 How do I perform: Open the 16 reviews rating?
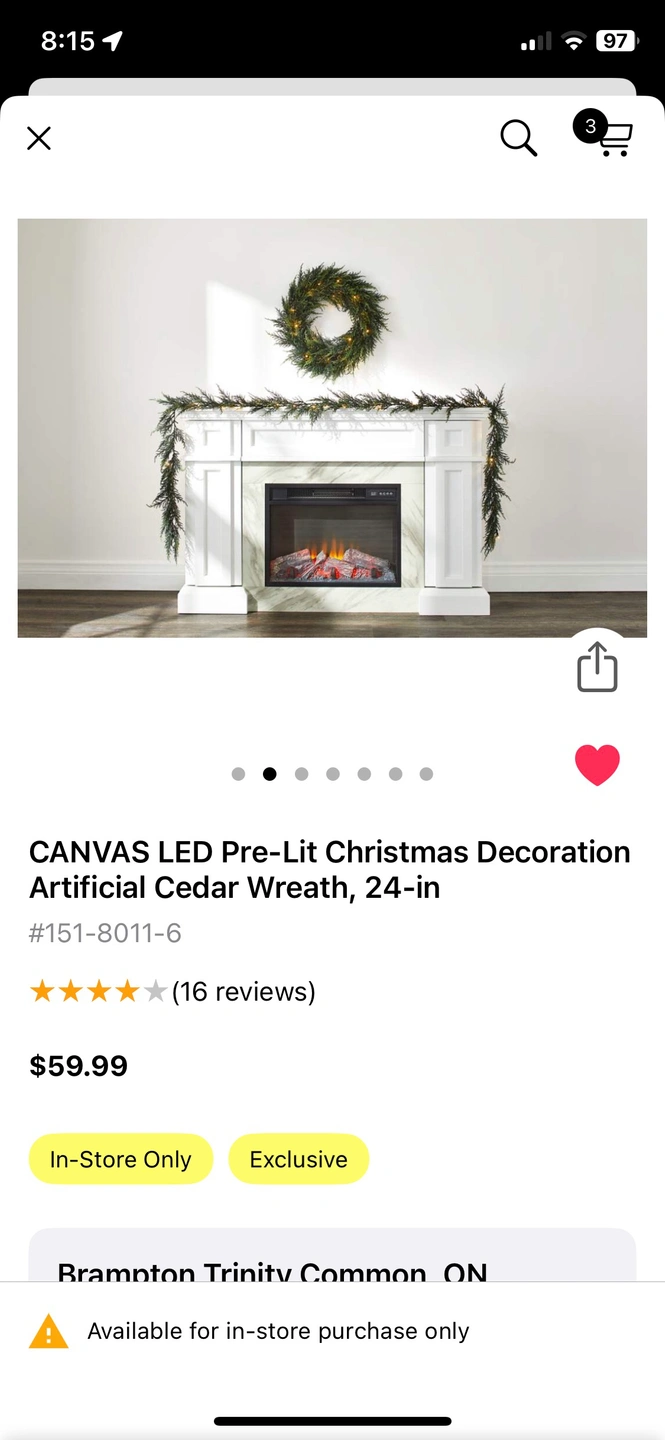pos(172,992)
